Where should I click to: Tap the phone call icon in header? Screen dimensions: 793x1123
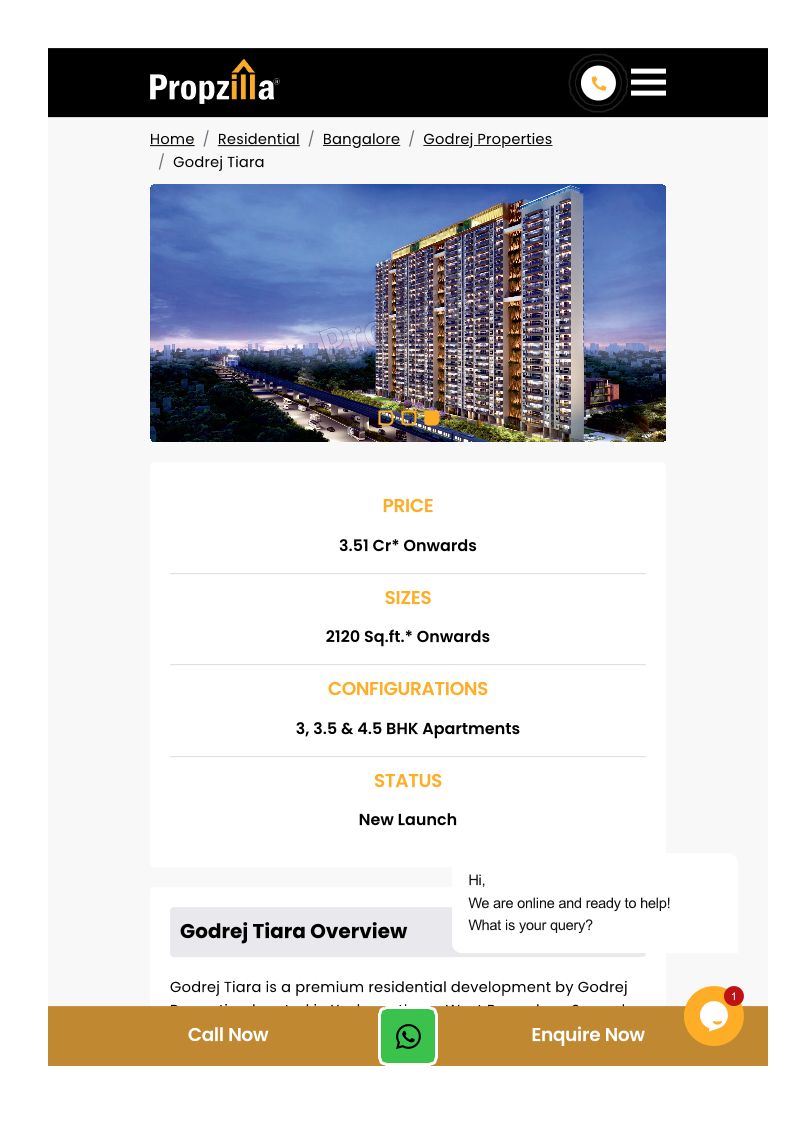pyautogui.click(x=598, y=83)
